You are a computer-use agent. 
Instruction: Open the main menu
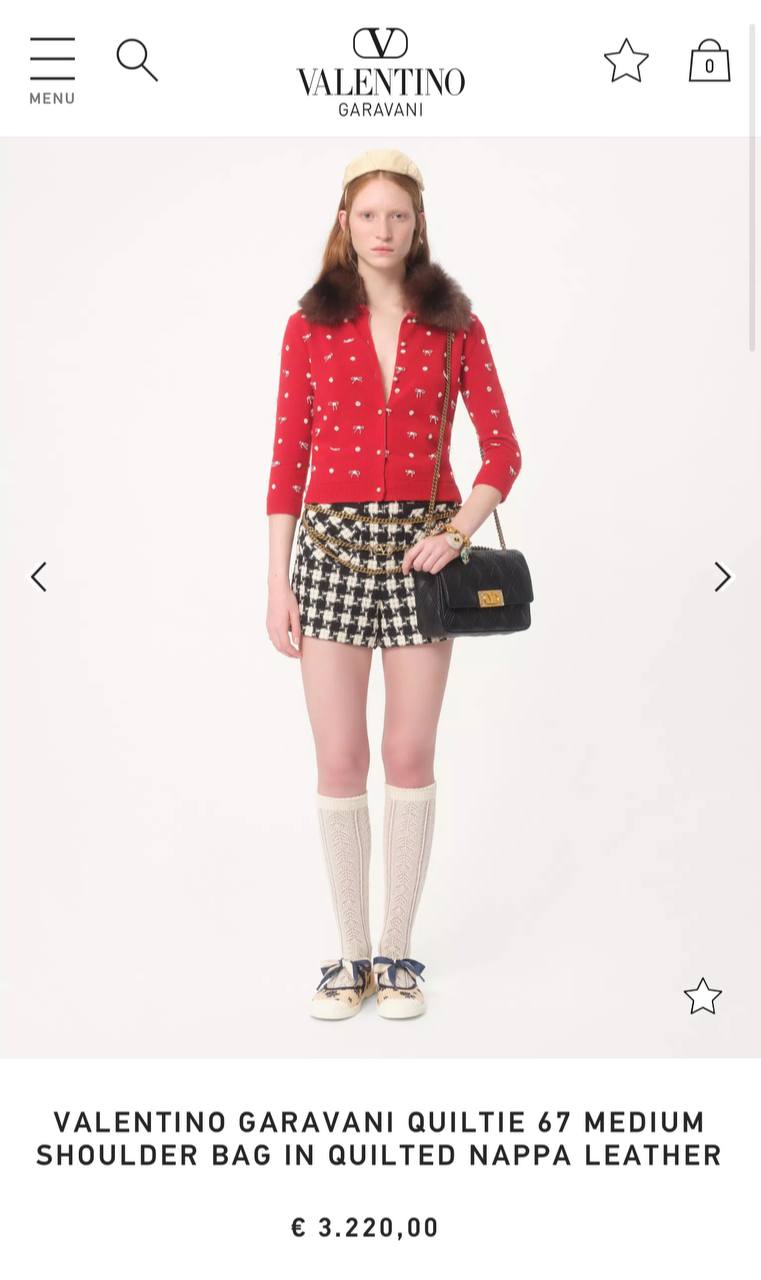click(52, 70)
